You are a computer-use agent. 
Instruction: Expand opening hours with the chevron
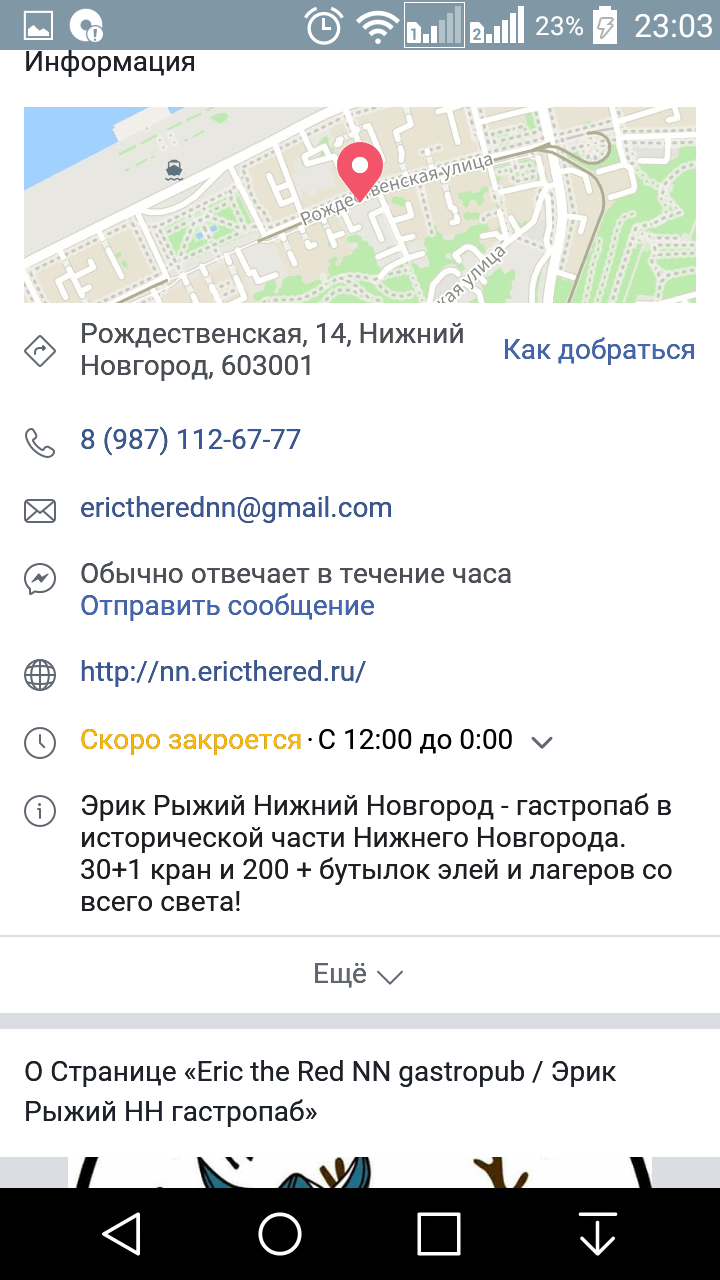(x=542, y=742)
